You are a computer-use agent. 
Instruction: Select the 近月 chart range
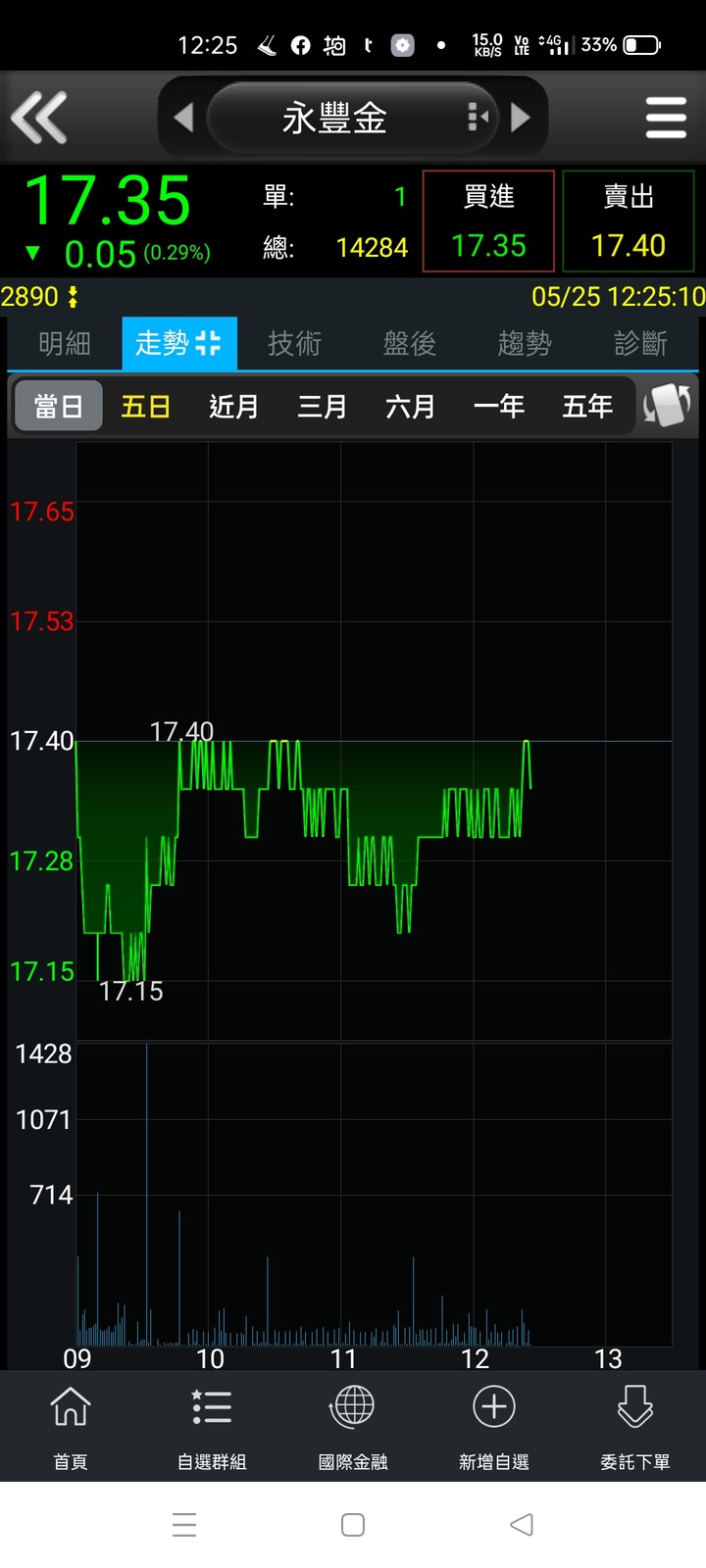(233, 407)
